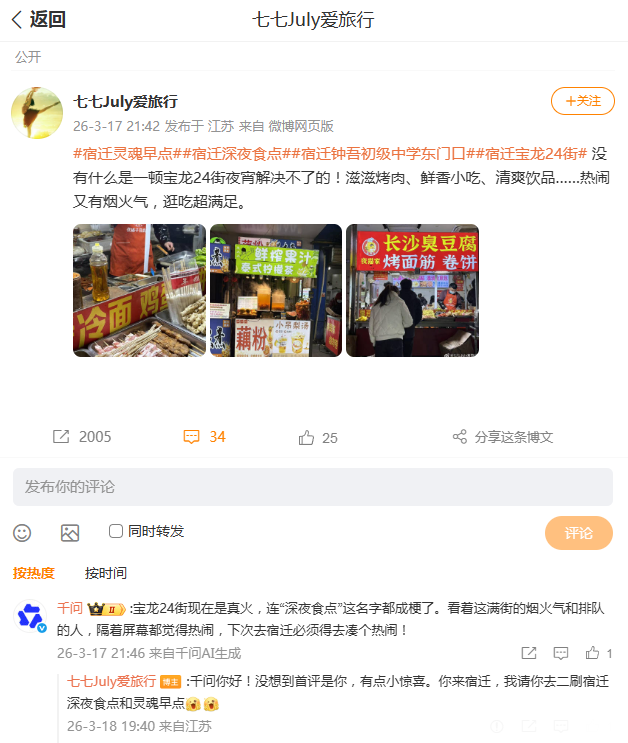Go back using 返回
Screen dimensions: 628x743
pos(38,19)
